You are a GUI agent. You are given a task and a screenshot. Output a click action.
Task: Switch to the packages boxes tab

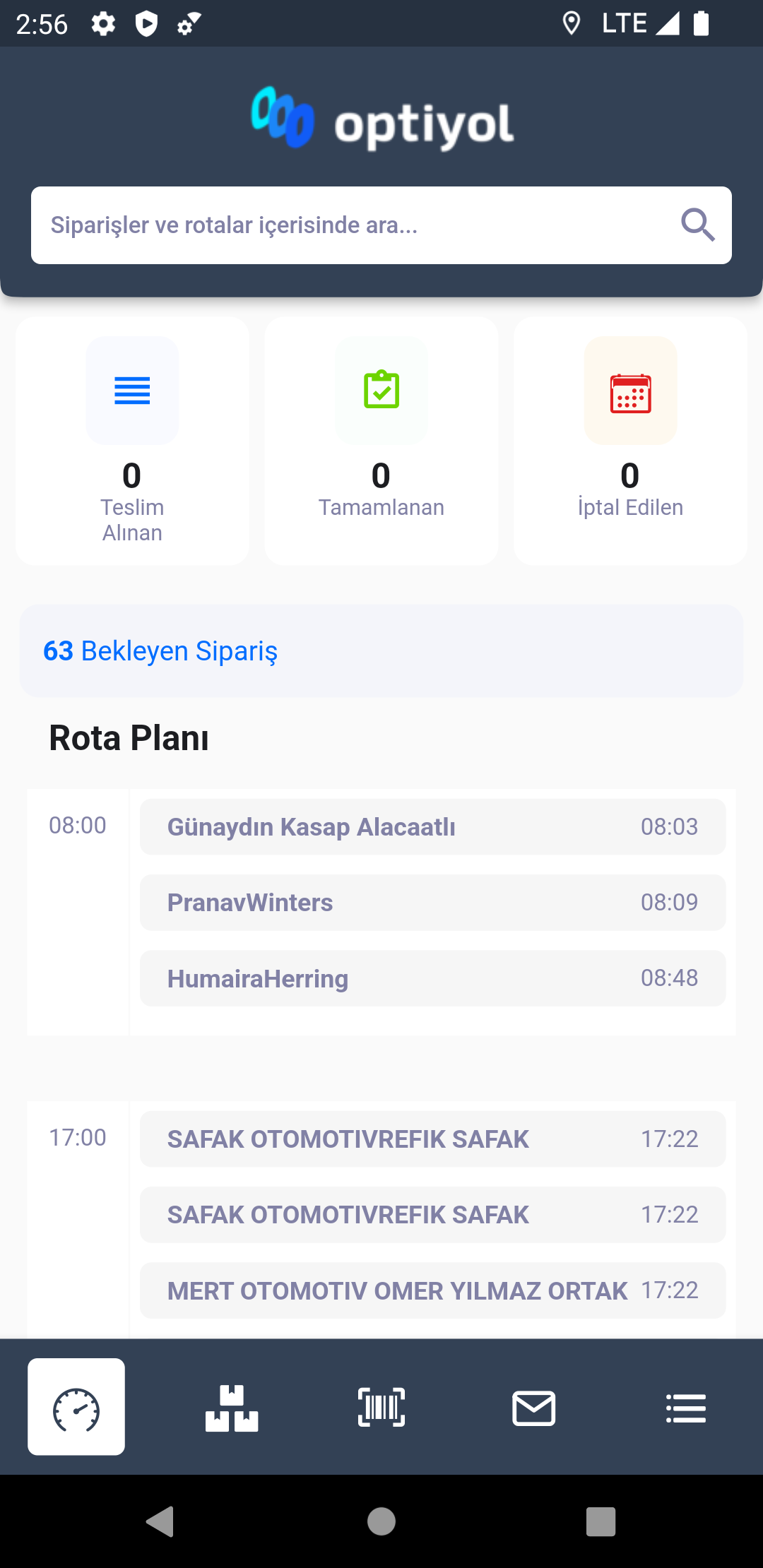(232, 1408)
